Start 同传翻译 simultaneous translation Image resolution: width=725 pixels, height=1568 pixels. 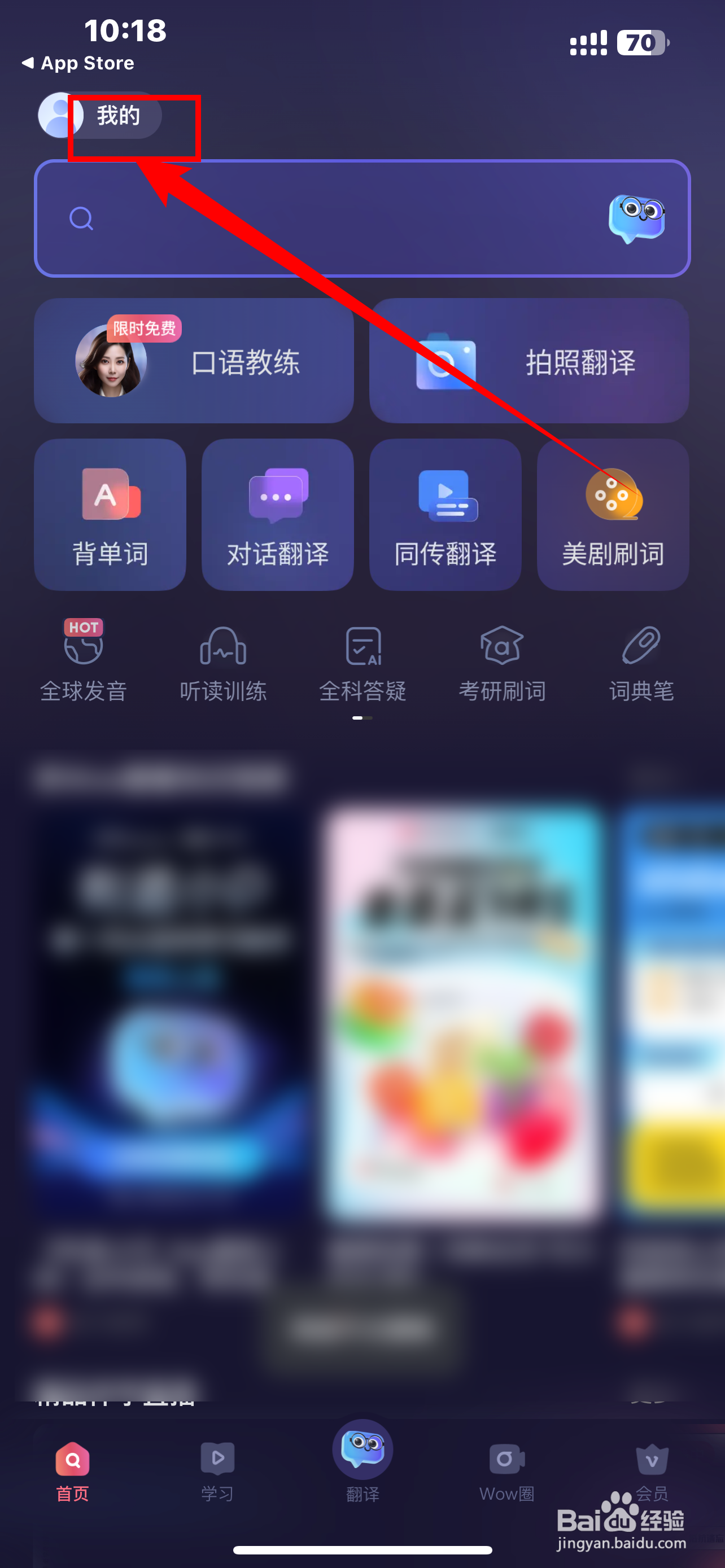coord(445,514)
